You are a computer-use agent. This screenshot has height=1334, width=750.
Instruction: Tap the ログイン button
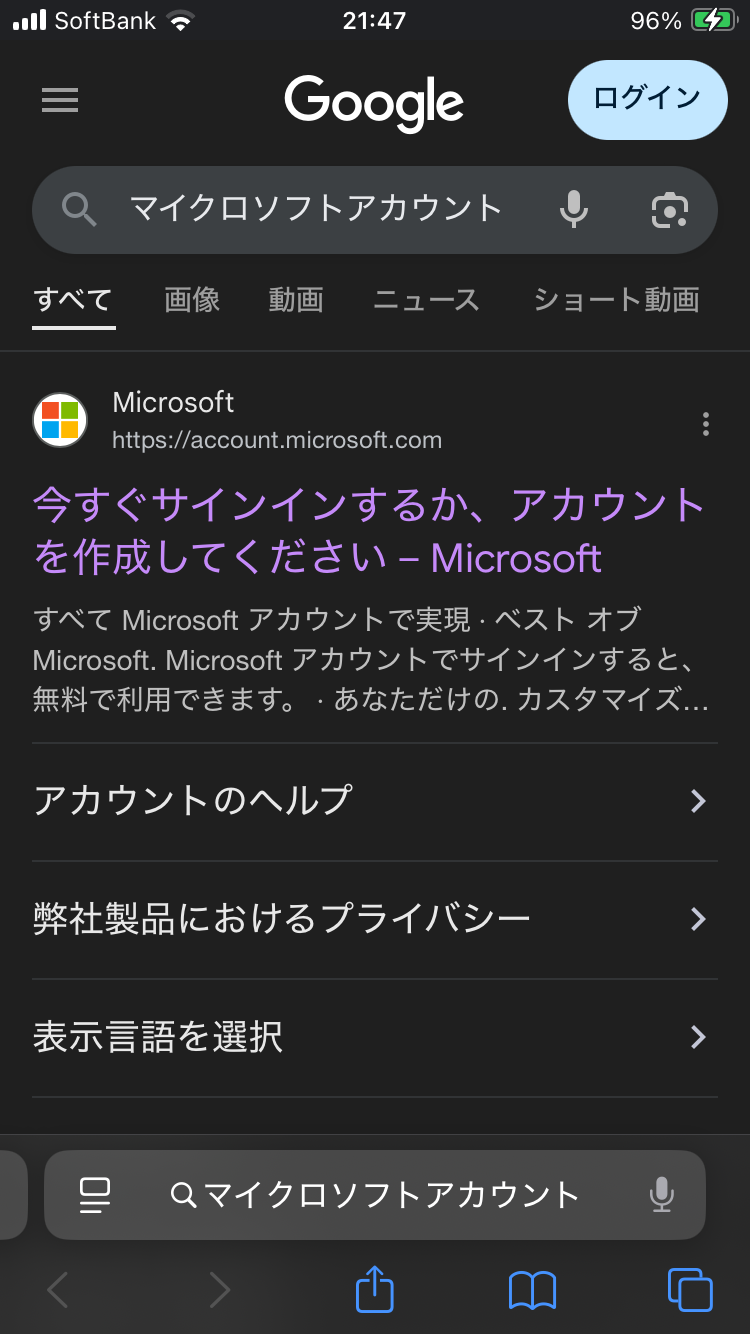(647, 99)
